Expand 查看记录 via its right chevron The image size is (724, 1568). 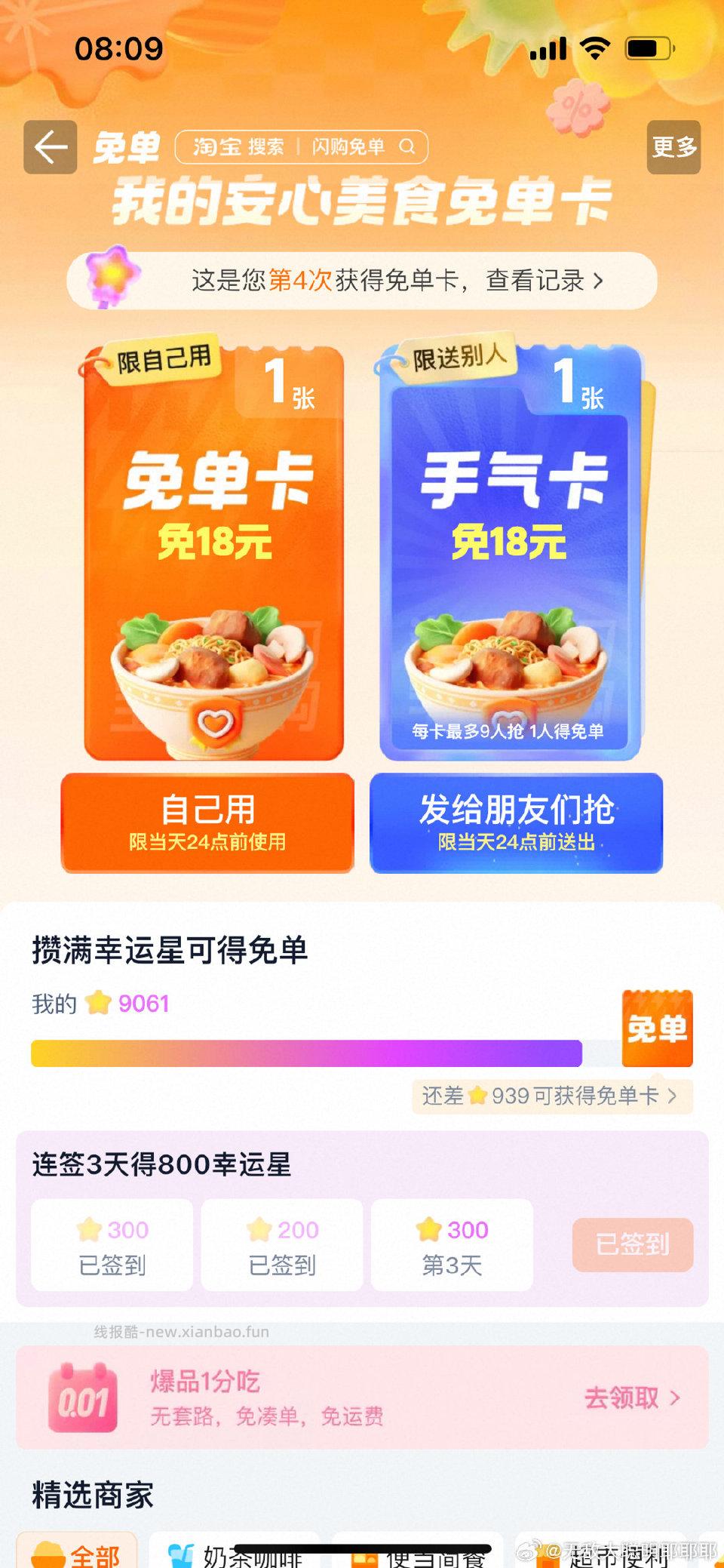(x=600, y=279)
